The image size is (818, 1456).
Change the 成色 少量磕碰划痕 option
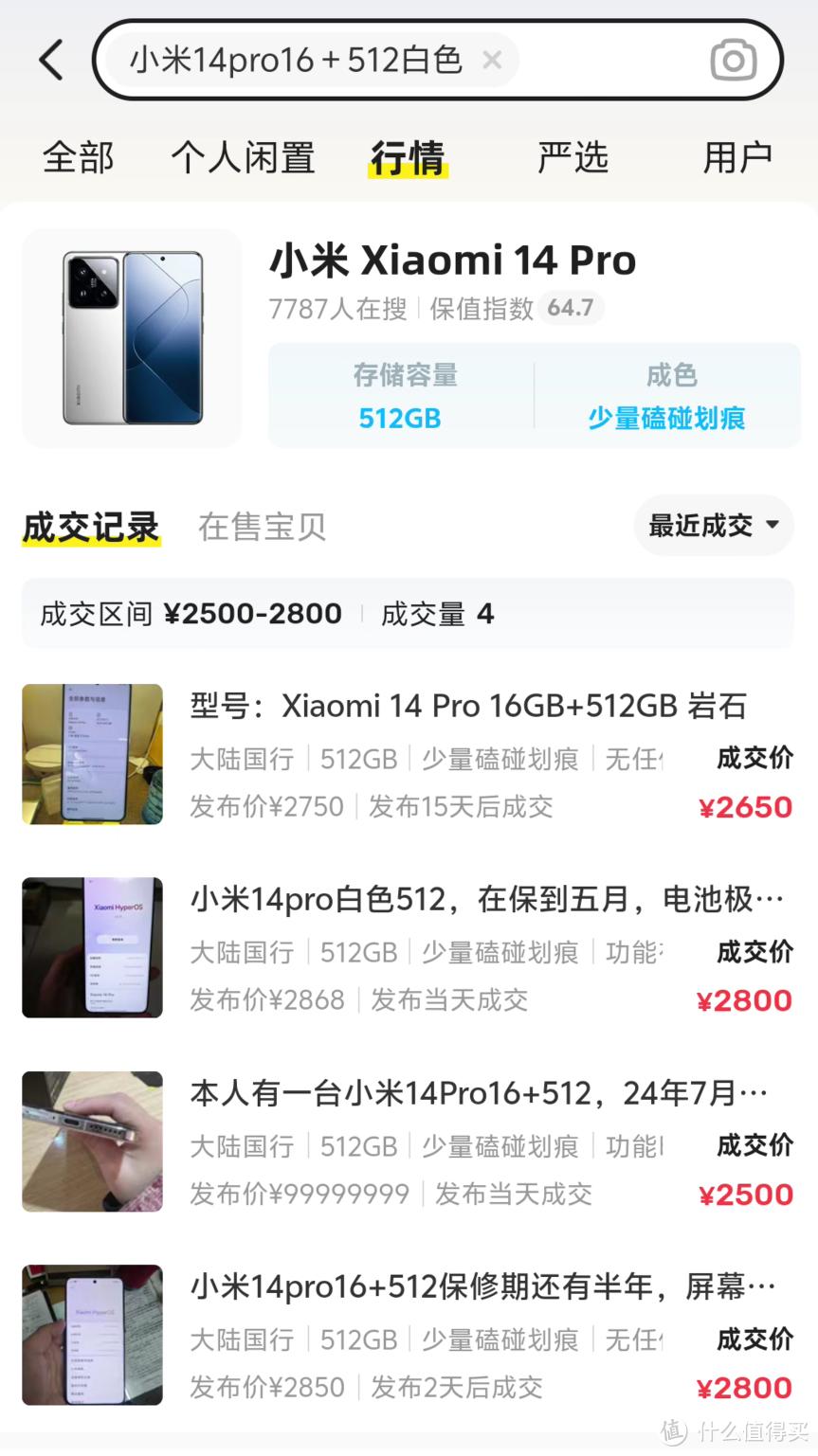click(667, 396)
